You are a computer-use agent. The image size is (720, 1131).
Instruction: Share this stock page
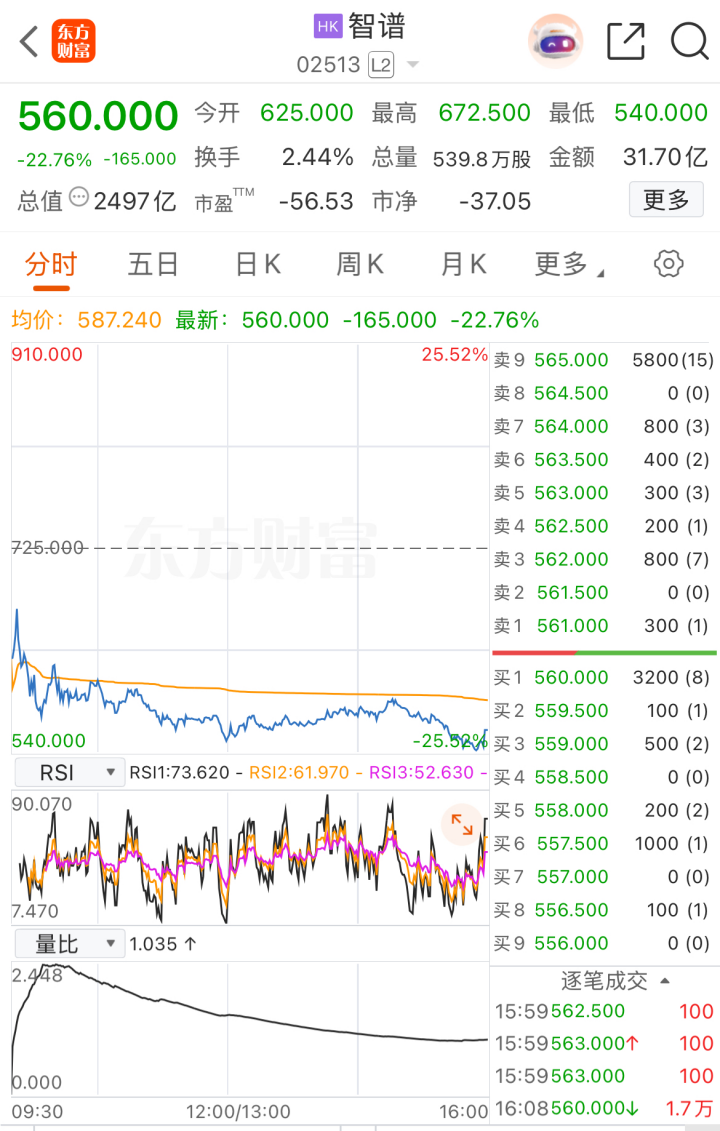626,41
